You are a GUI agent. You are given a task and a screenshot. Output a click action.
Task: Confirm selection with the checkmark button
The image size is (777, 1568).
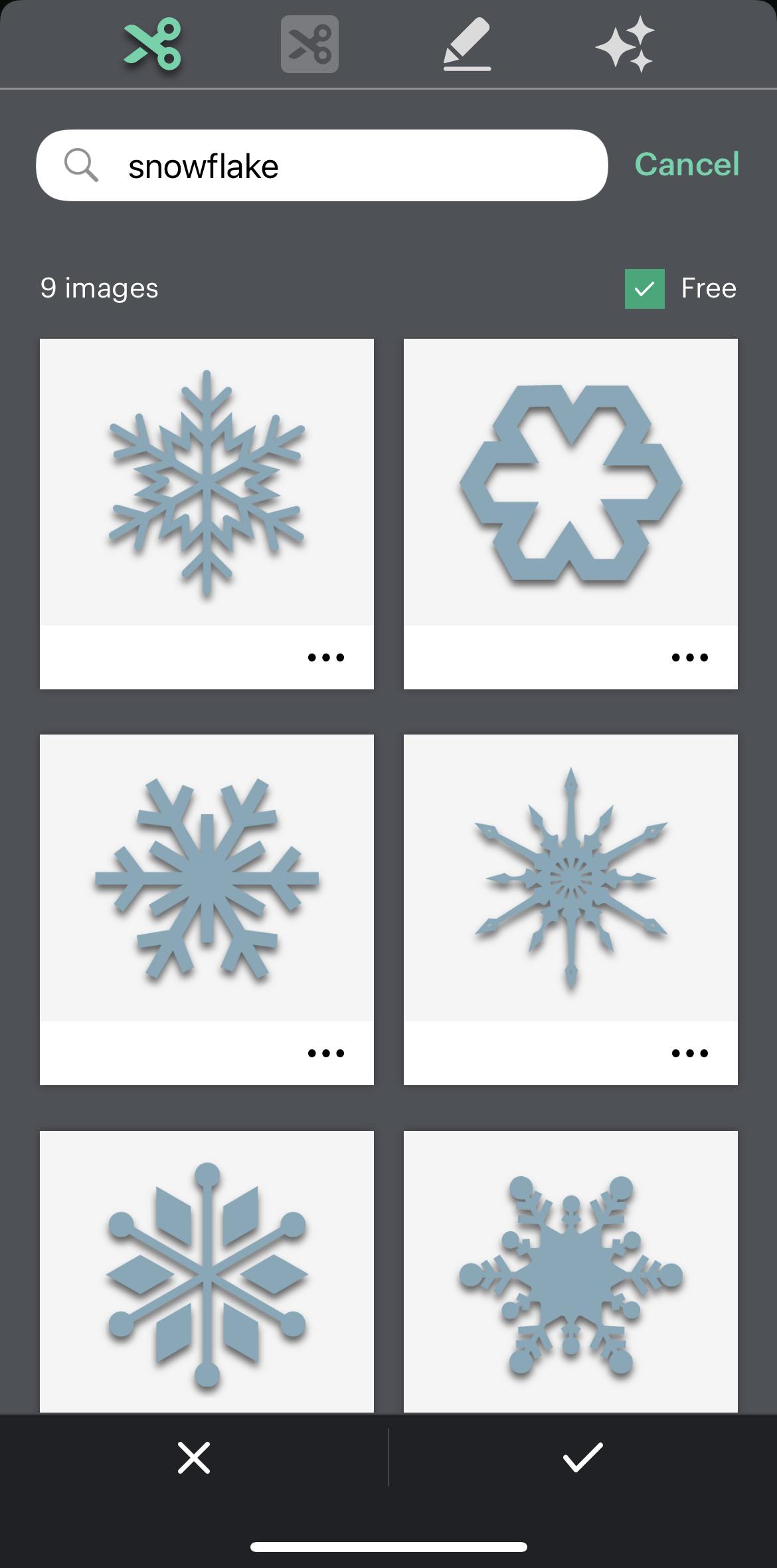[x=582, y=1458]
